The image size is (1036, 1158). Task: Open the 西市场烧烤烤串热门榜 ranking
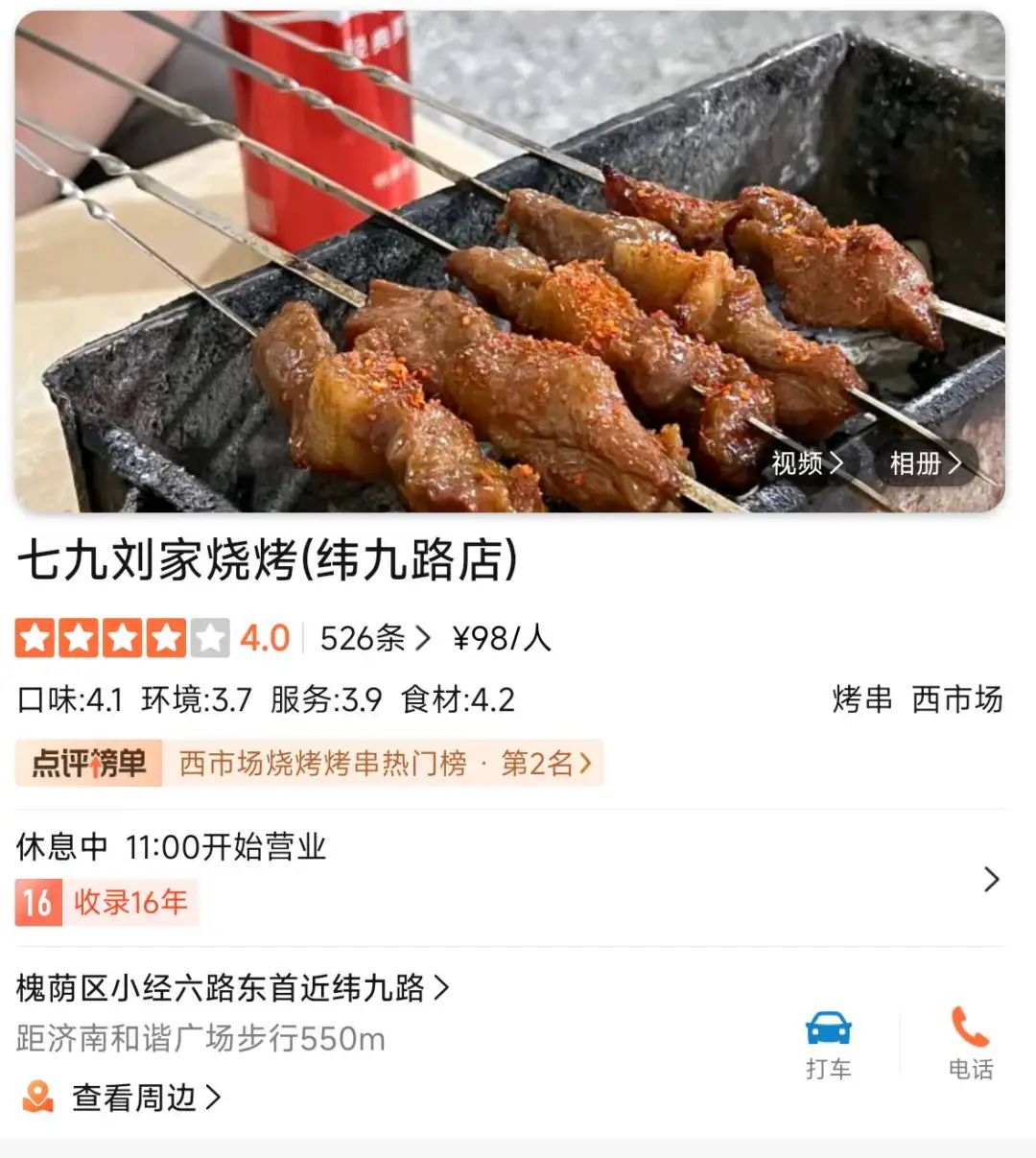point(384,764)
